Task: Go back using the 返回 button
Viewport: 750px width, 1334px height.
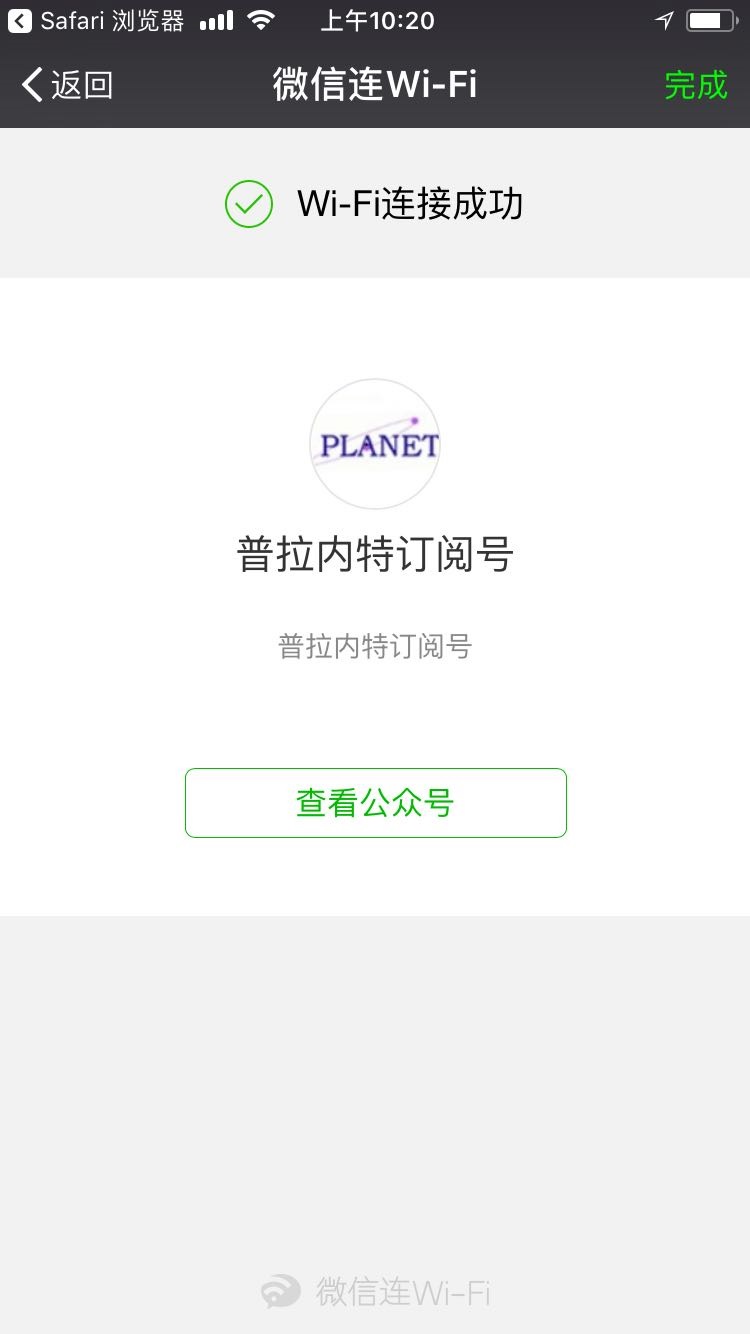Action: [67, 85]
